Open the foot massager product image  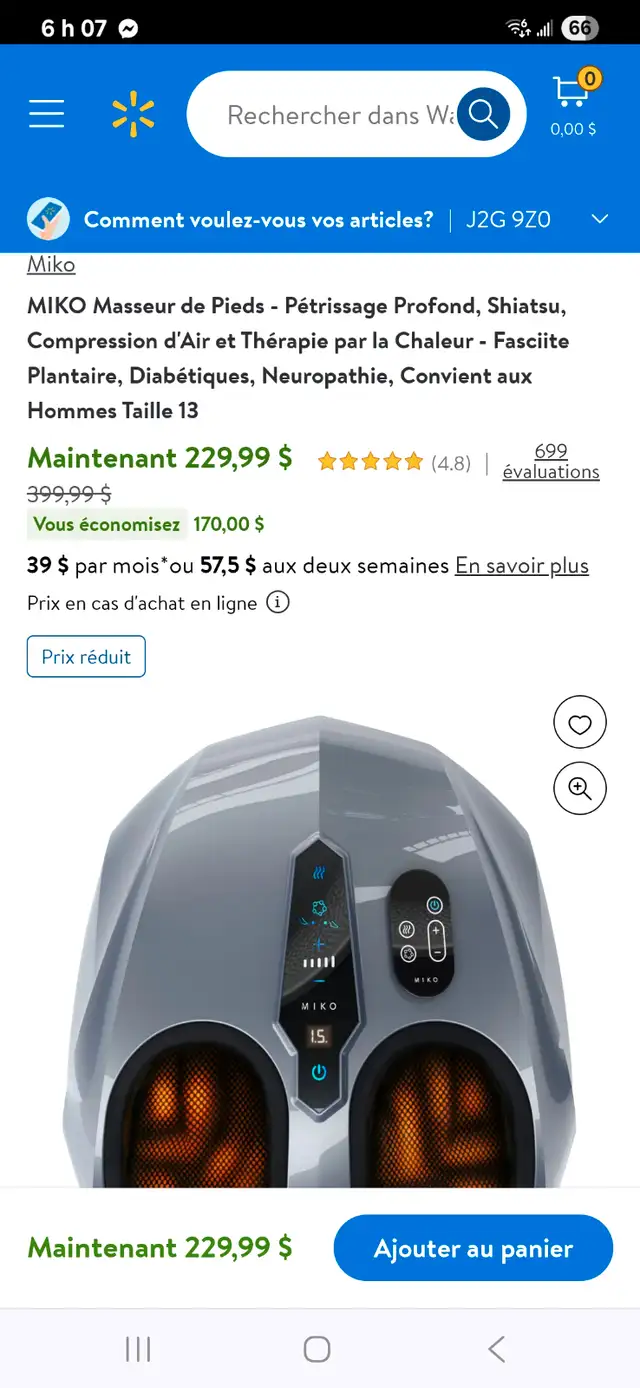(x=320, y=950)
